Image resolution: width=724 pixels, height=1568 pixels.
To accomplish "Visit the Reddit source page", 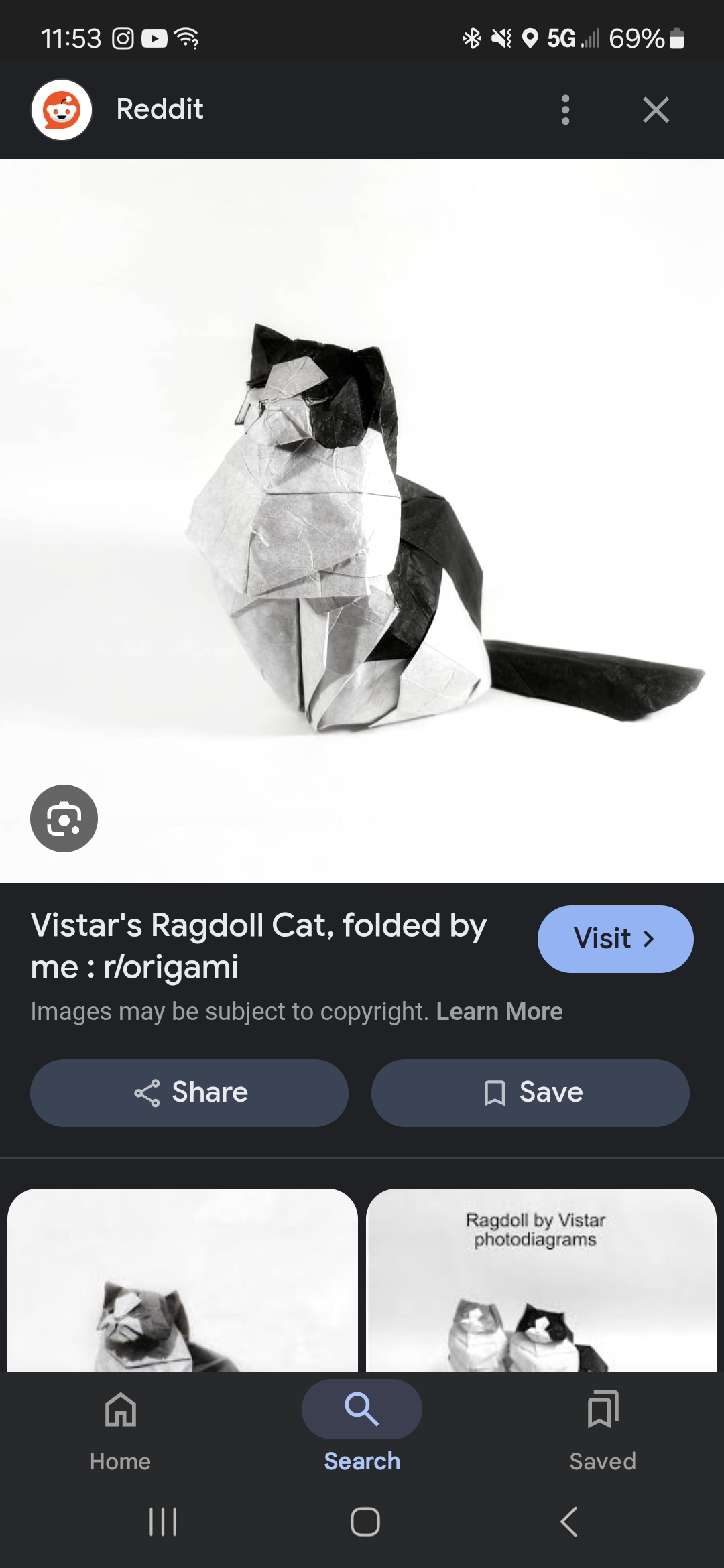I will (615, 939).
